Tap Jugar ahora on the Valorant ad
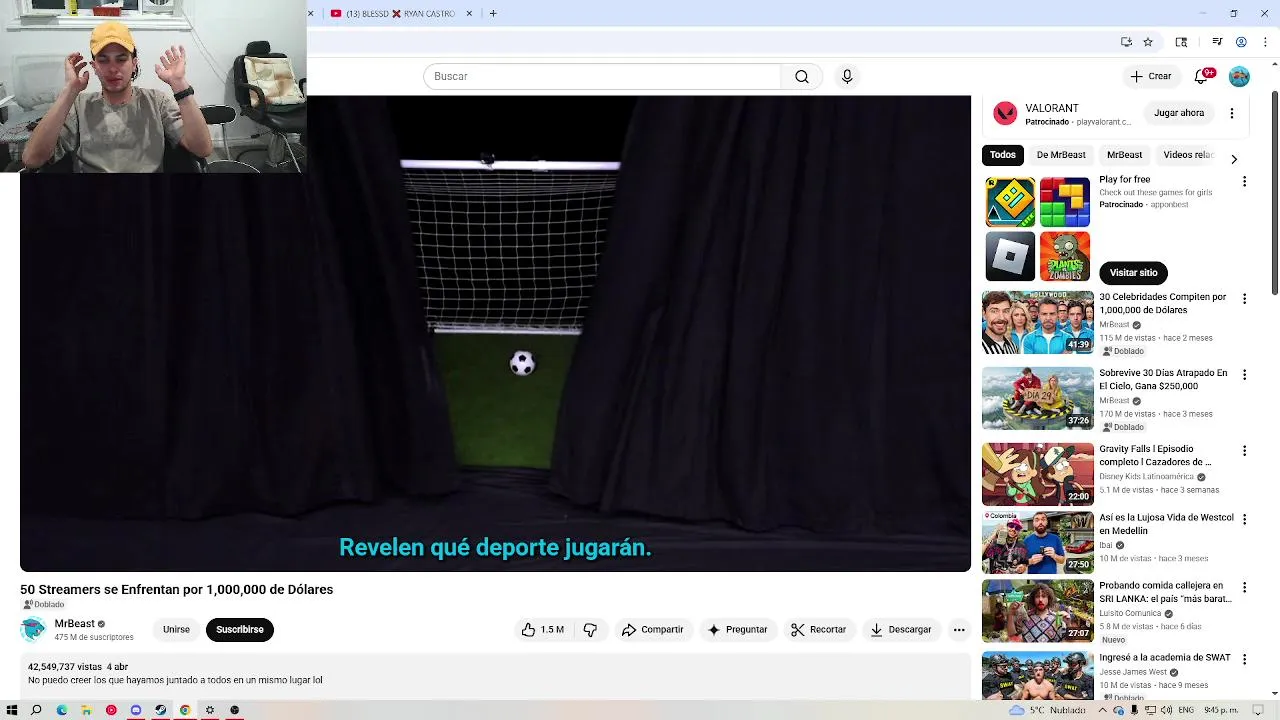The width and height of the screenshot is (1280, 720). (x=1179, y=113)
